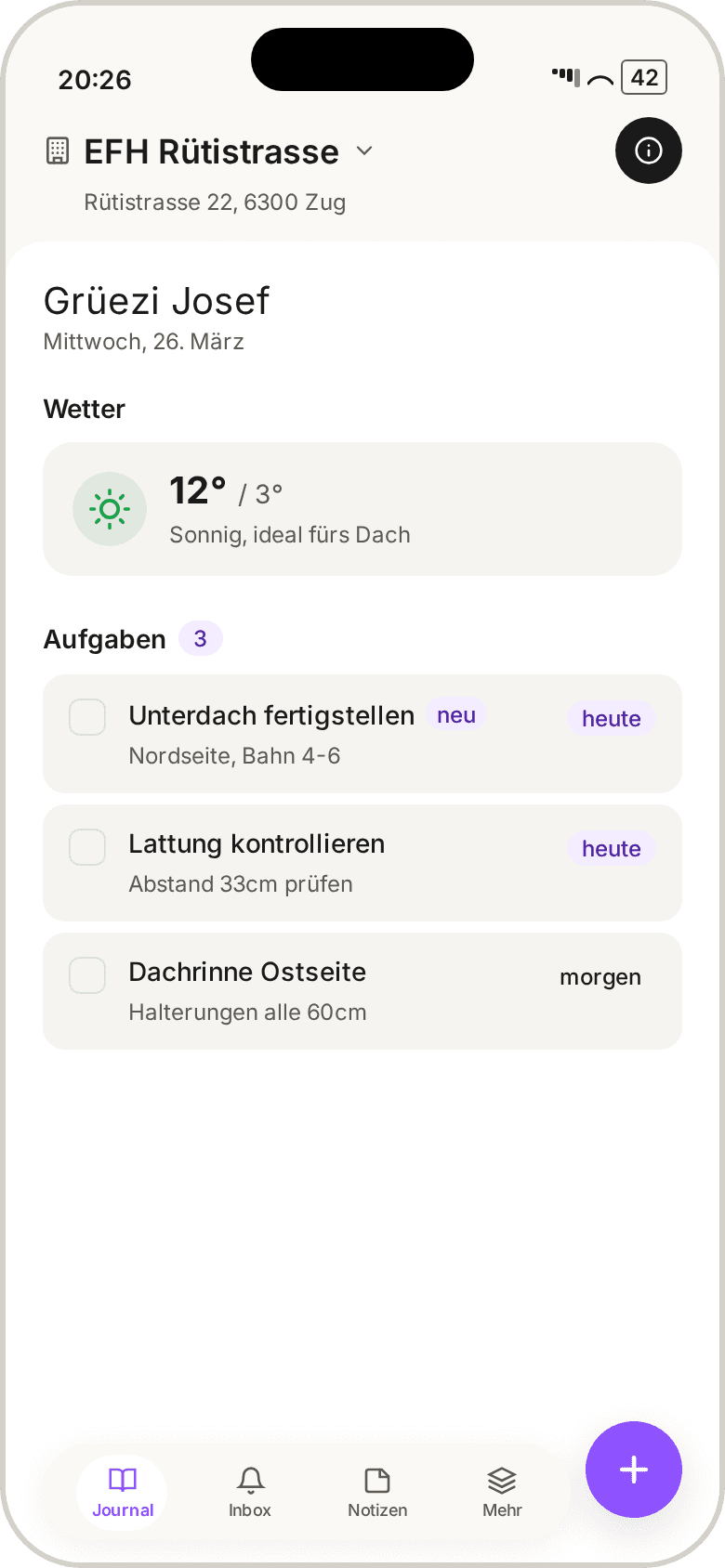
Task: Tap the heute badge on Unterdach fertigstellen
Action: pyautogui.click(x=611, y=718)
